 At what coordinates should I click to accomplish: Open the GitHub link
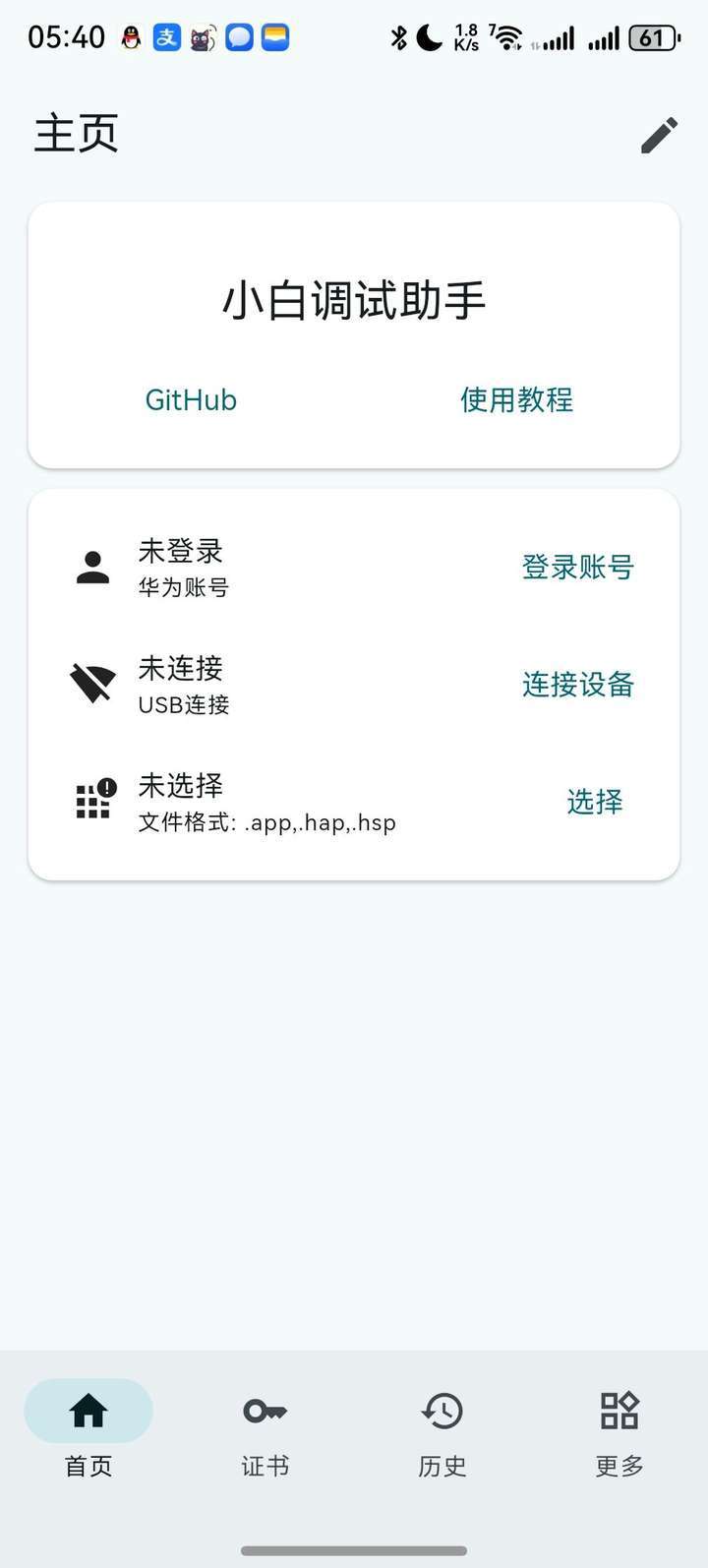(x=191, y=400)
